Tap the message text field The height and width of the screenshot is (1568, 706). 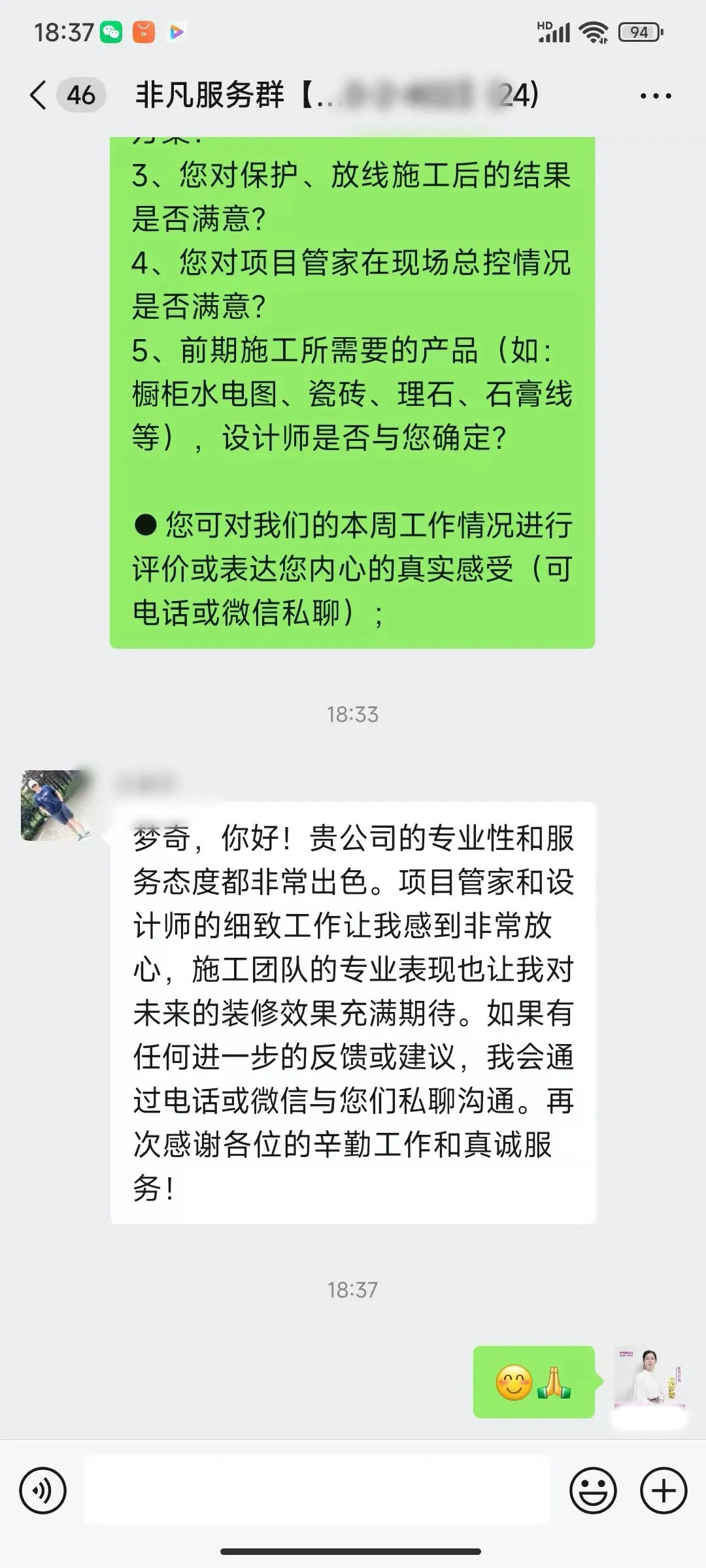318,1491
